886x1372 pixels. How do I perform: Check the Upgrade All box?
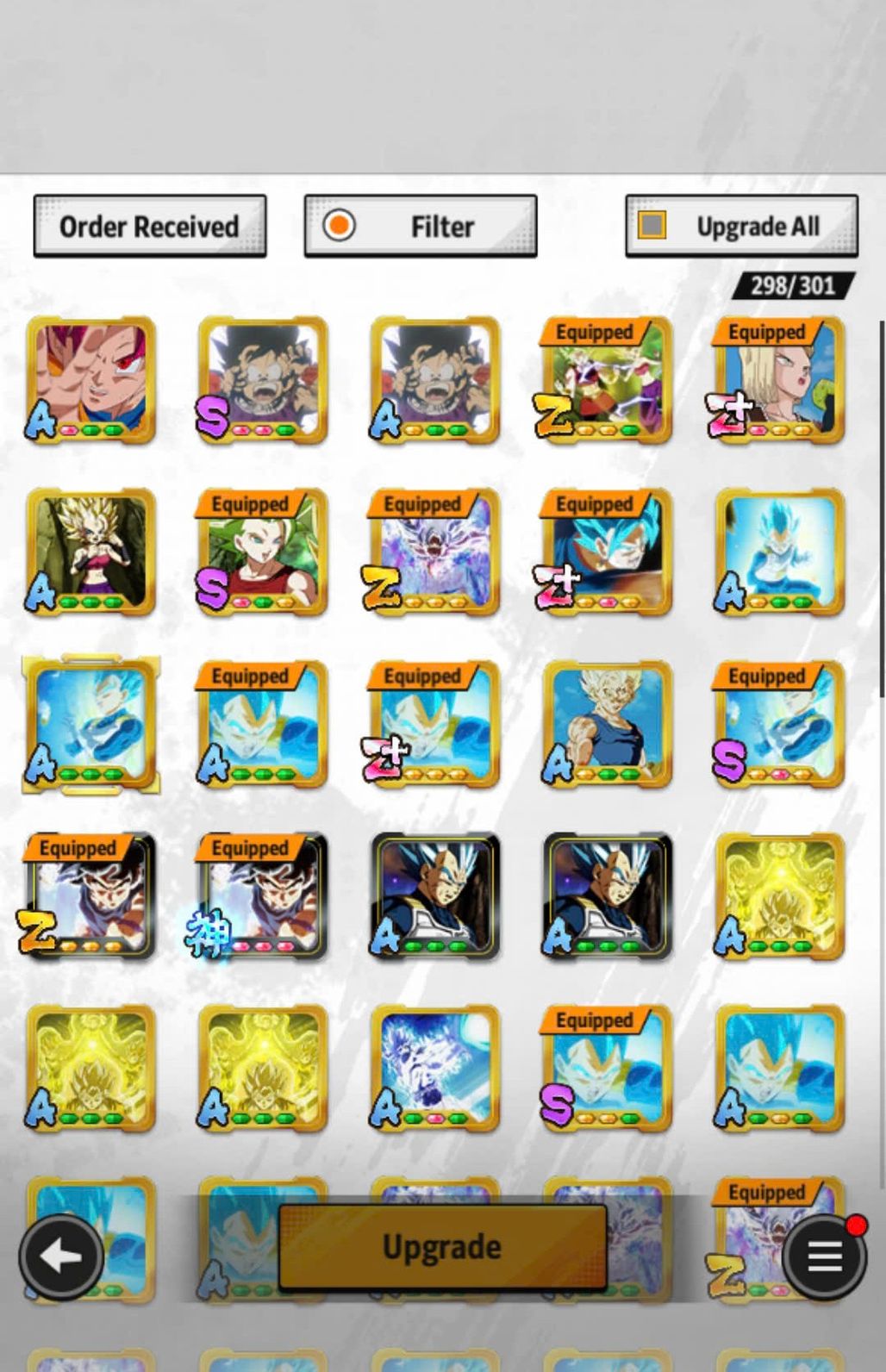[x=652, y=226]
